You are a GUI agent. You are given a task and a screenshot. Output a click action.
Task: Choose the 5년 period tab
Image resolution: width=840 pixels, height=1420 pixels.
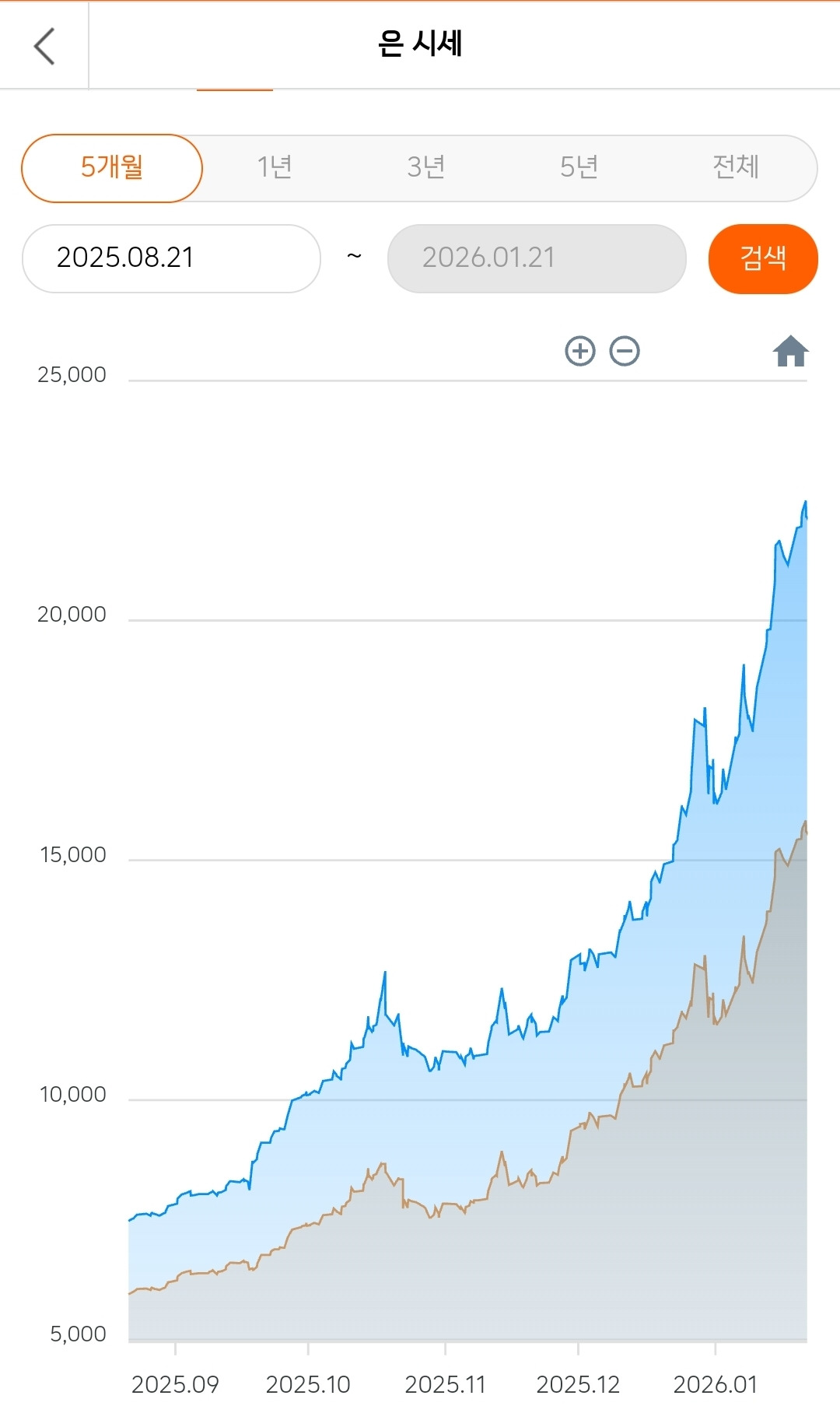[x=579, y=167]
